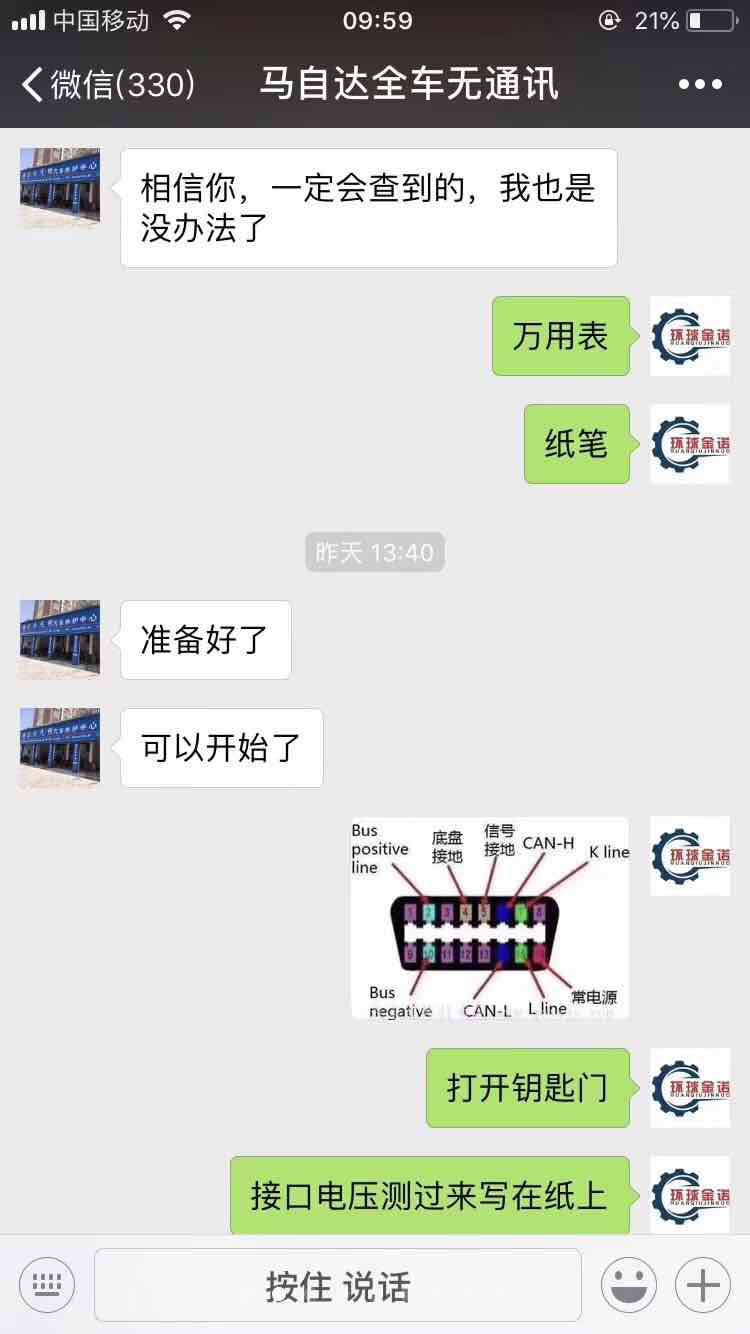Switch to keyboard text input
750x1334 pixels.
47,1285
